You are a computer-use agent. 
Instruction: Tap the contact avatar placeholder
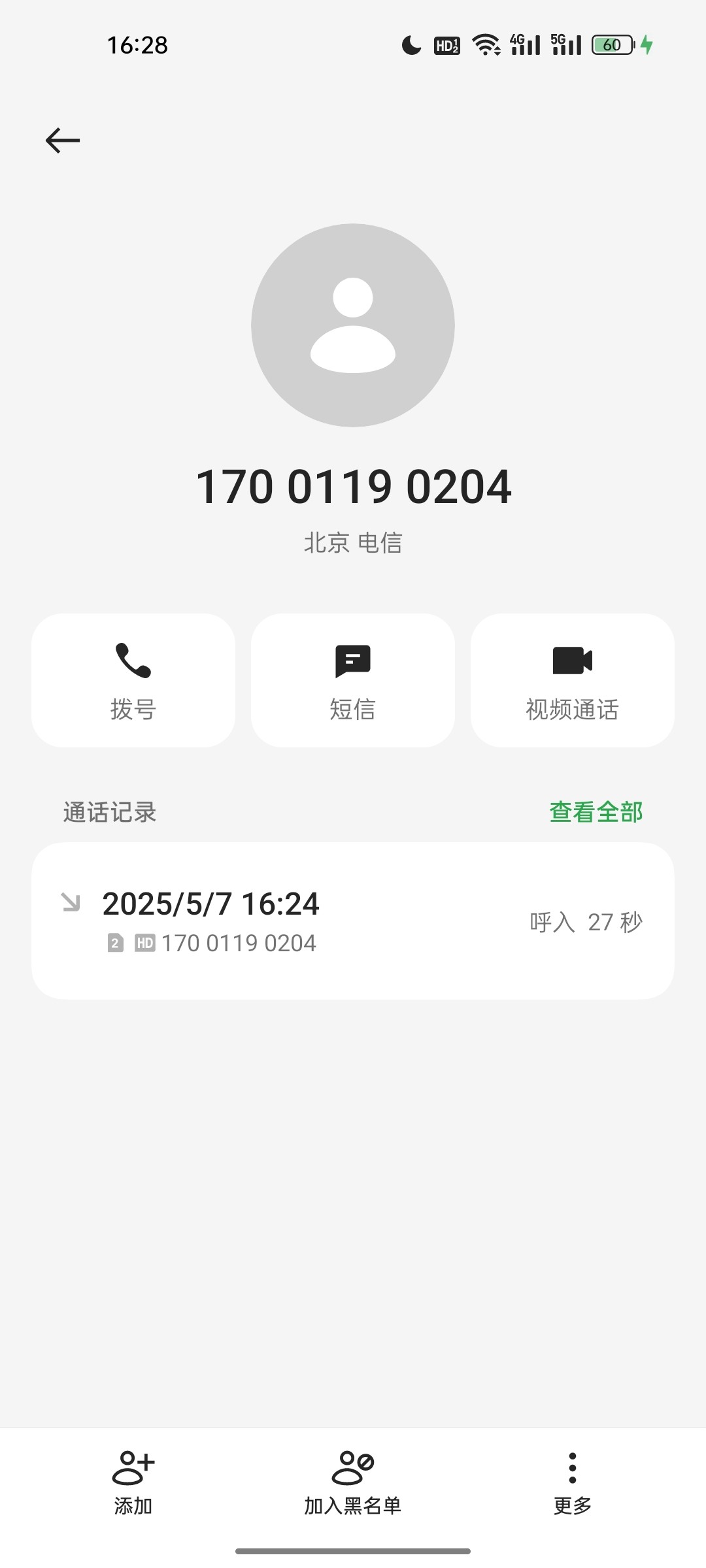point(353,325)
